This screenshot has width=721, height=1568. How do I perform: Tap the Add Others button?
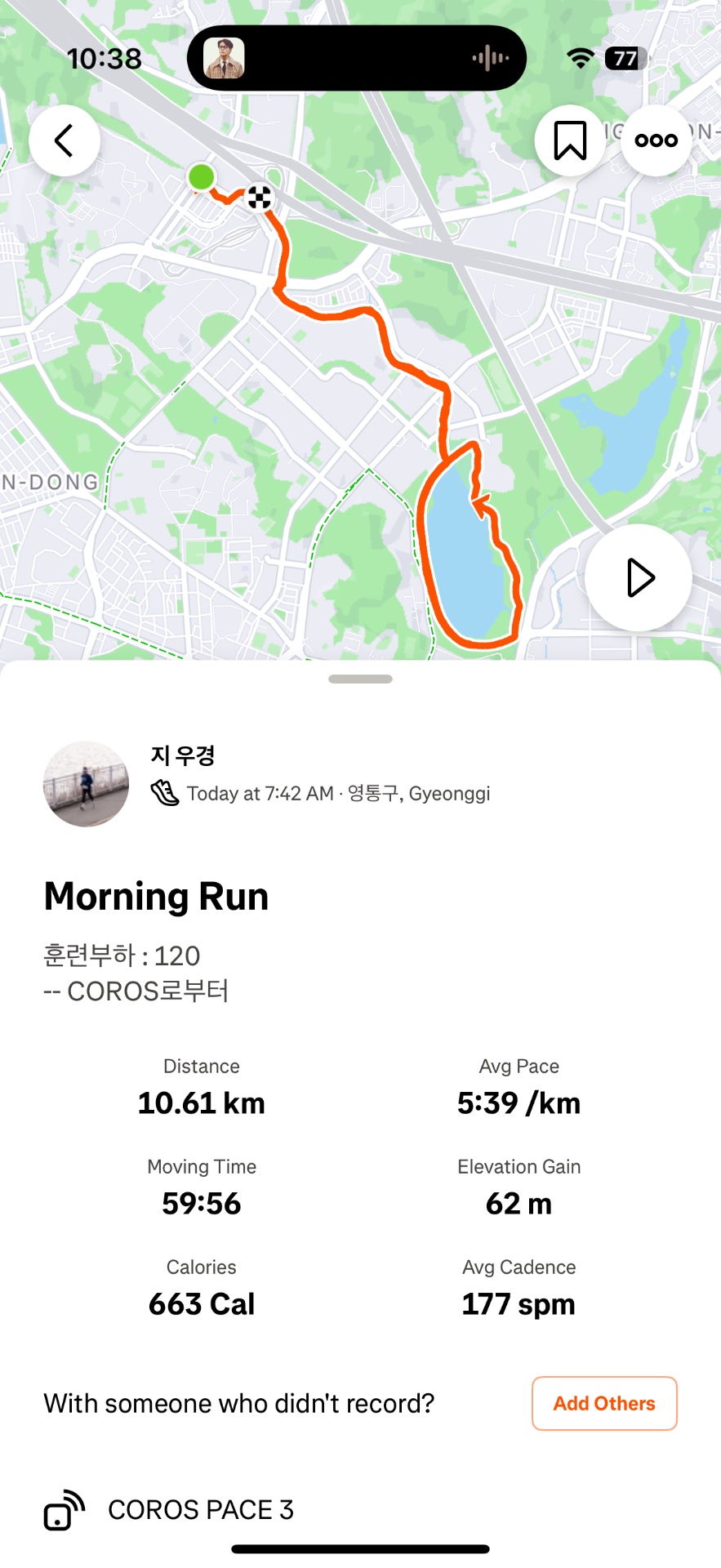[x=604, y=1403]
